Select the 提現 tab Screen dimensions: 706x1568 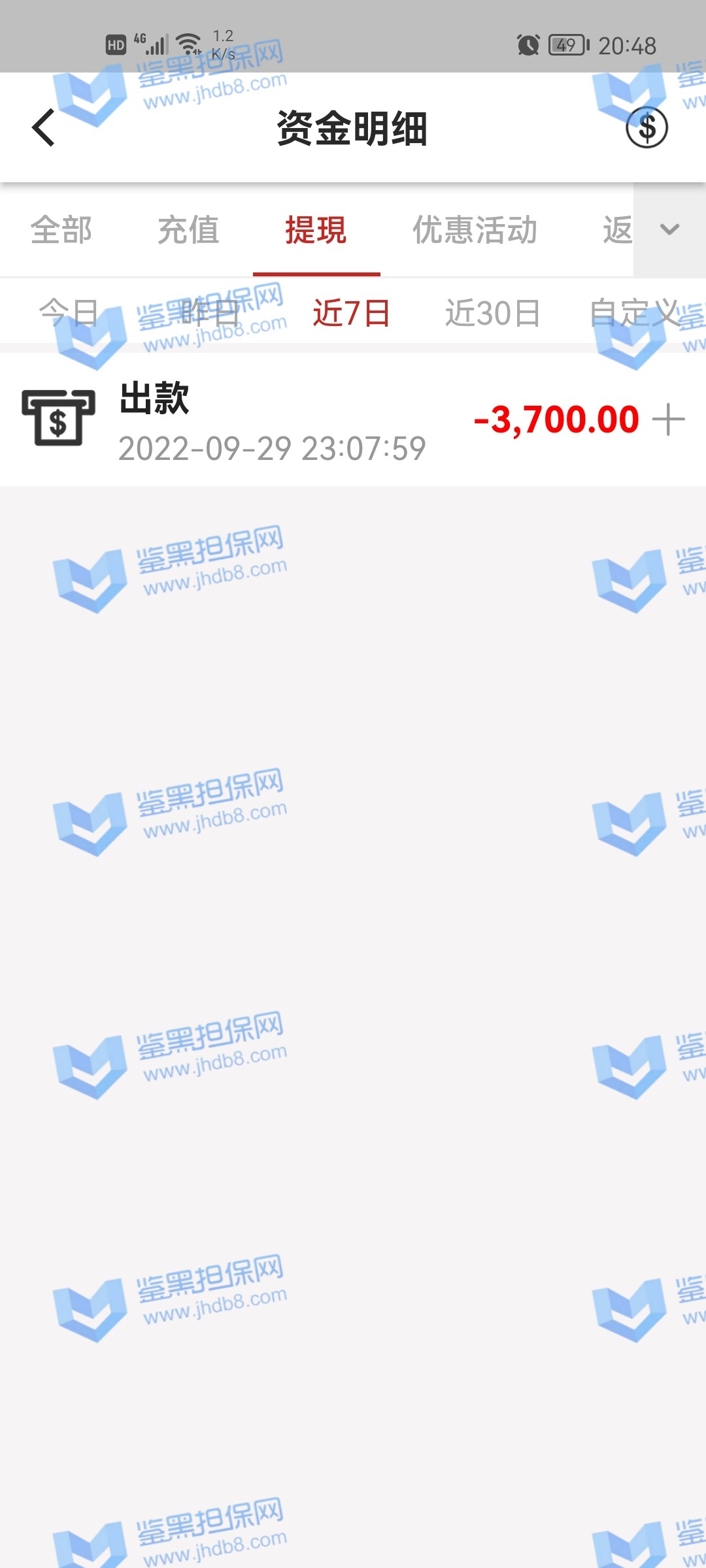click(x=316, y=230)
